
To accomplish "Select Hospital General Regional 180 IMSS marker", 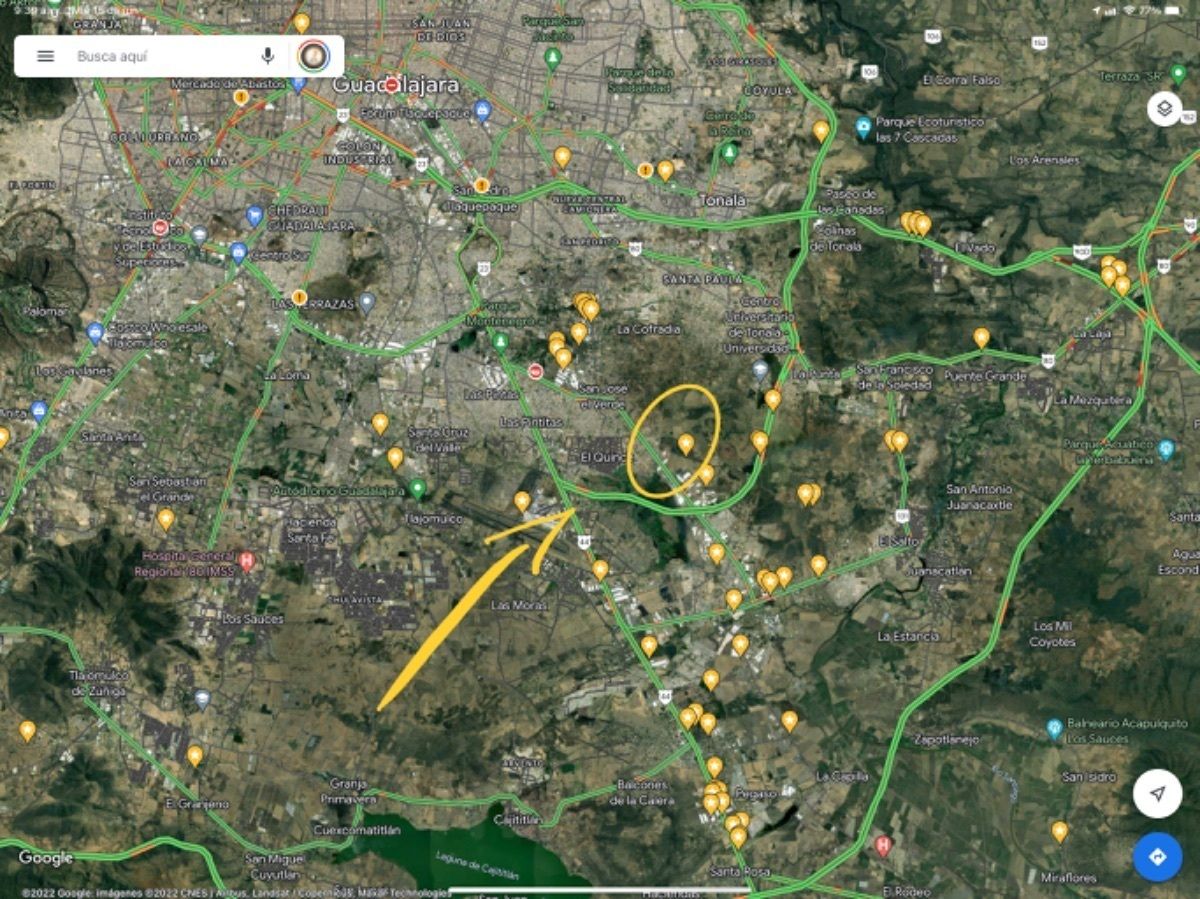I will [x=247, y=561].
